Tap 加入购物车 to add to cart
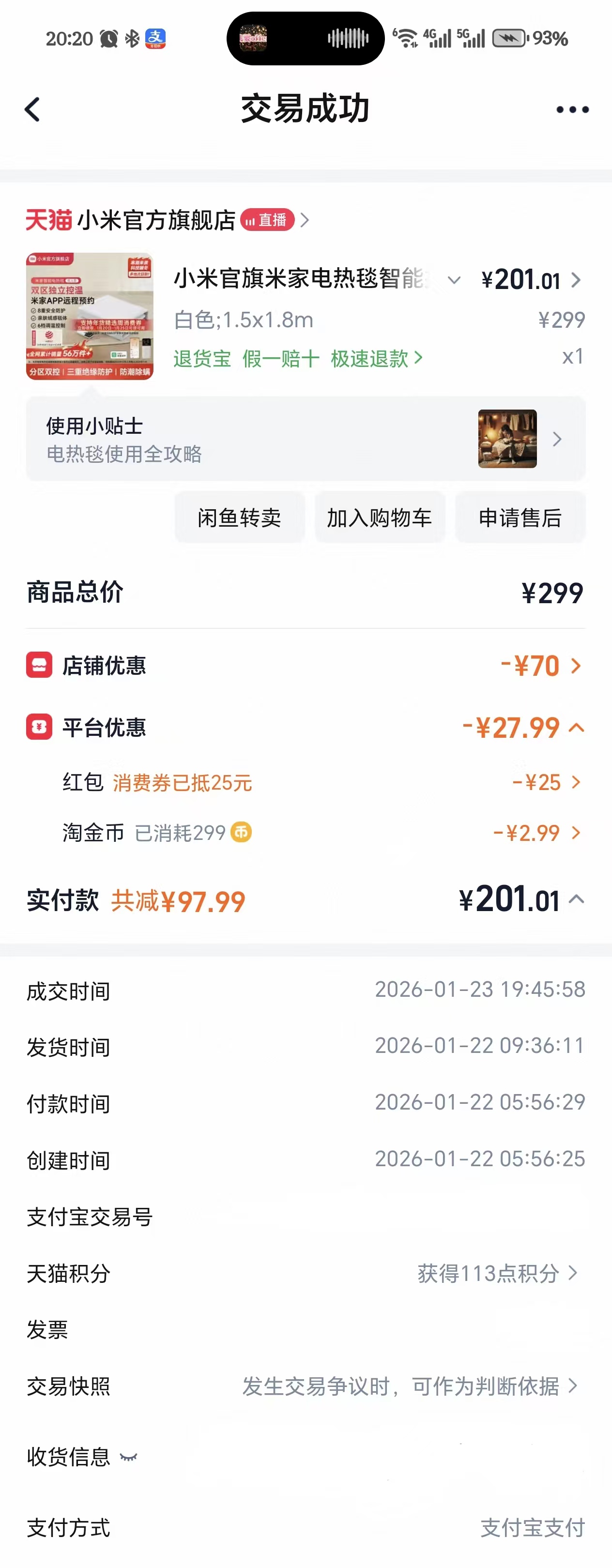 (380, 518)
